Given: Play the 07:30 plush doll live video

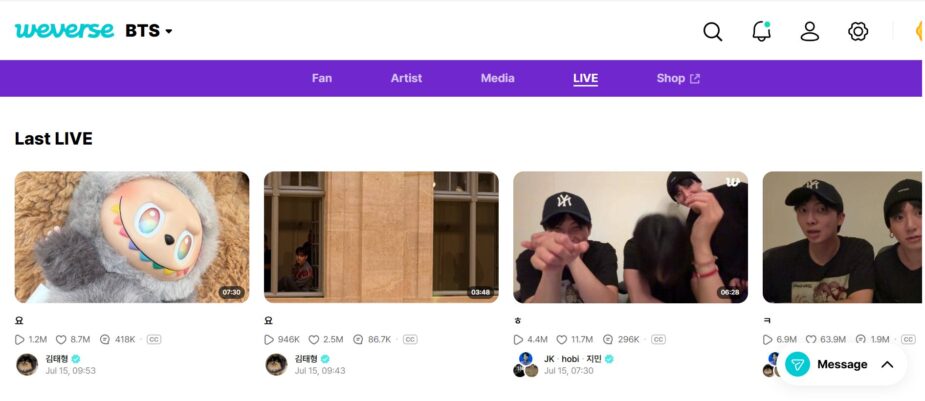Looking at the screenshot, I should [132, 237].
